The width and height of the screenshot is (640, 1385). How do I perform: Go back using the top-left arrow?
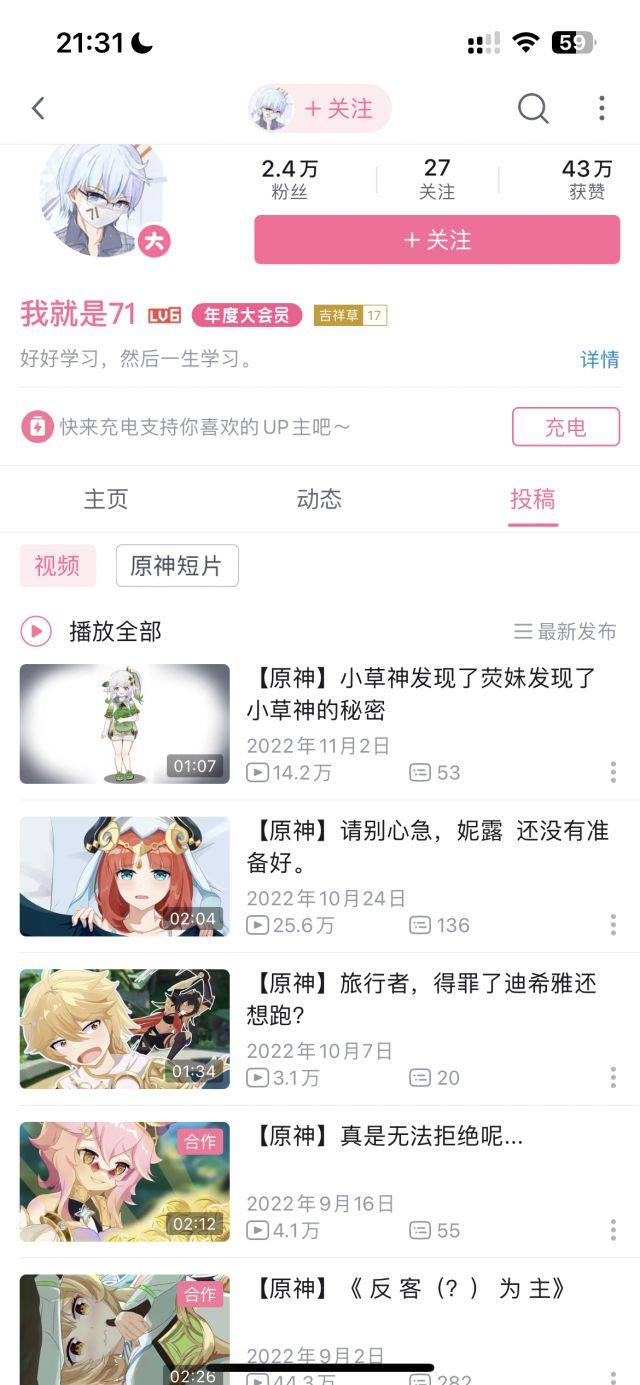pos(38,108)
